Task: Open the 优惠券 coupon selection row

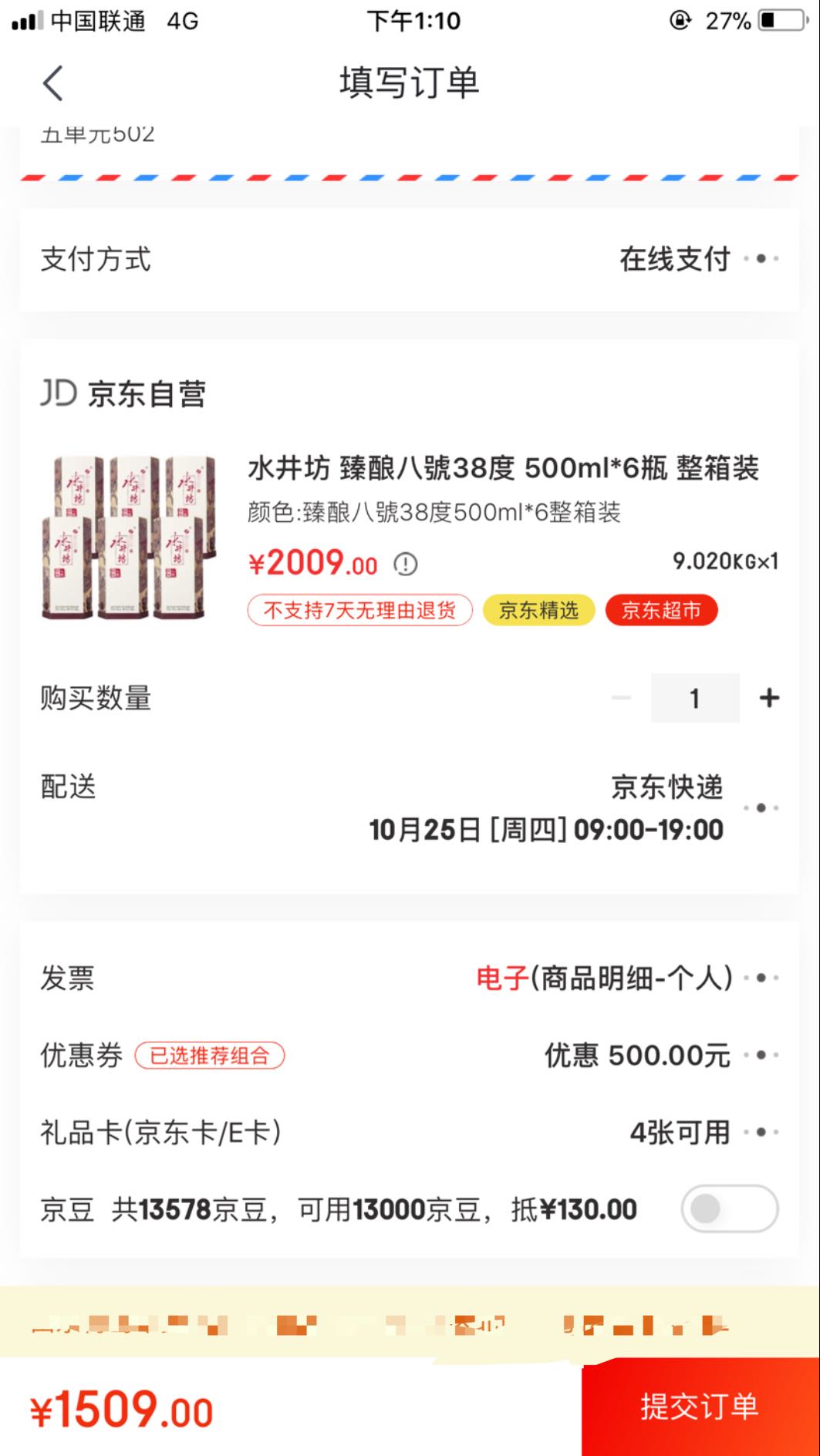Action: [409, 1055]
